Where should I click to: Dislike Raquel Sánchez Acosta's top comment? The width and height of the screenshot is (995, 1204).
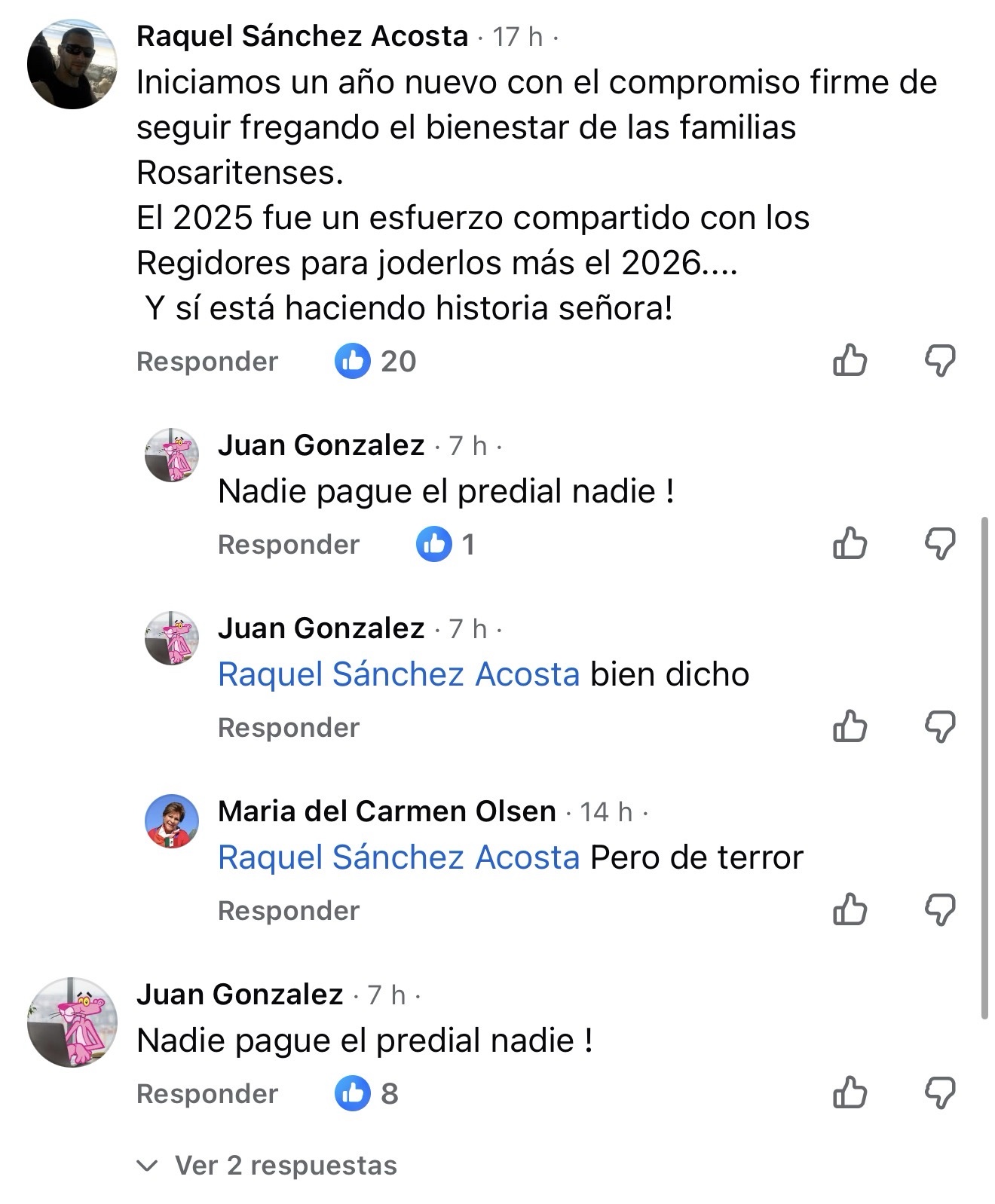(x=940, y=361)
